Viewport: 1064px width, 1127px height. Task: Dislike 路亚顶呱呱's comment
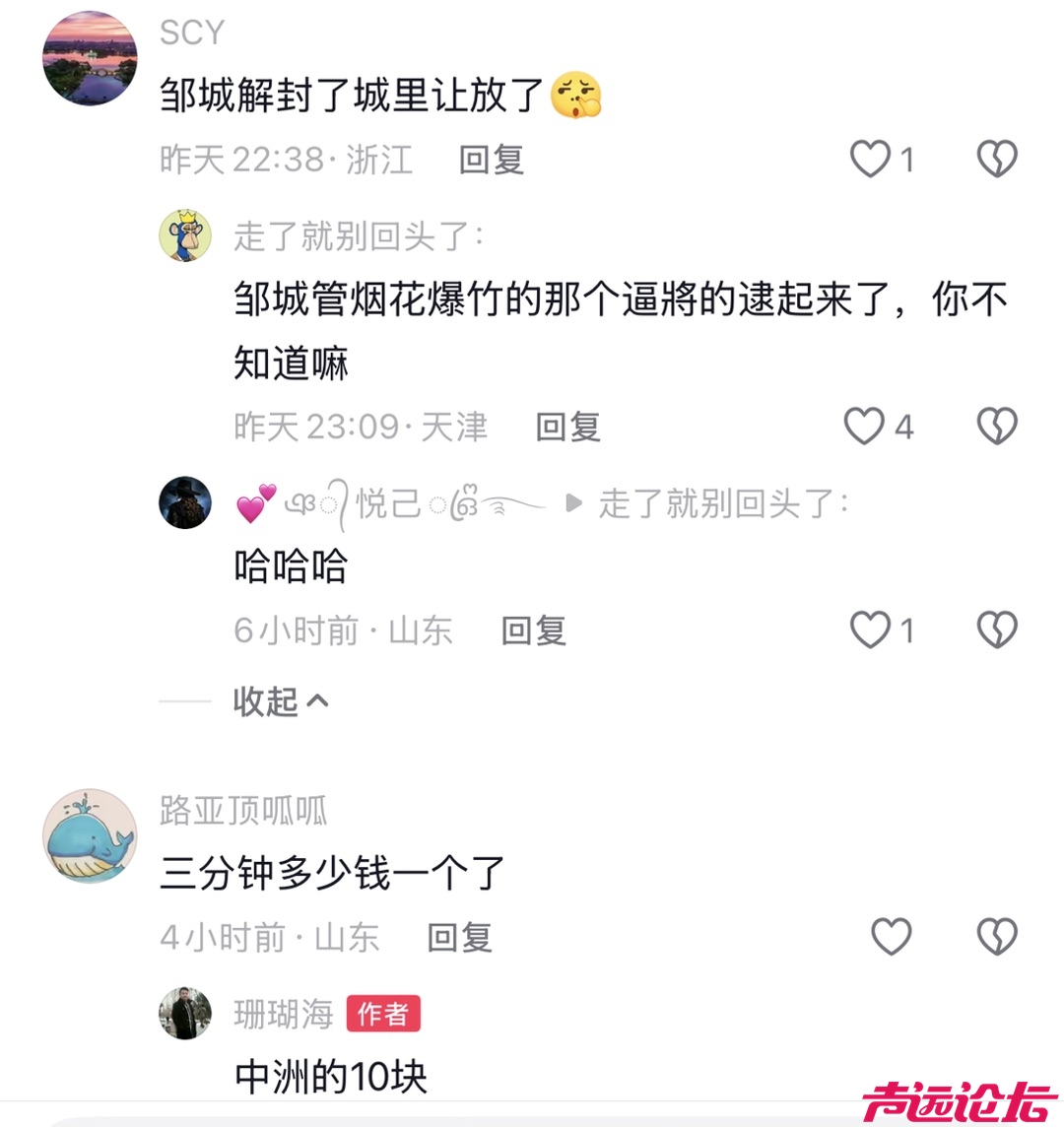[996, 937]
